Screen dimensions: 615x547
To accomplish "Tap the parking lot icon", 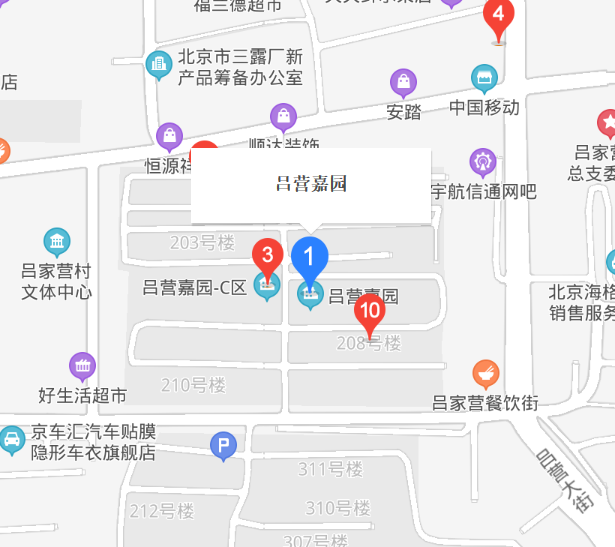I will [x=223, y=447].
